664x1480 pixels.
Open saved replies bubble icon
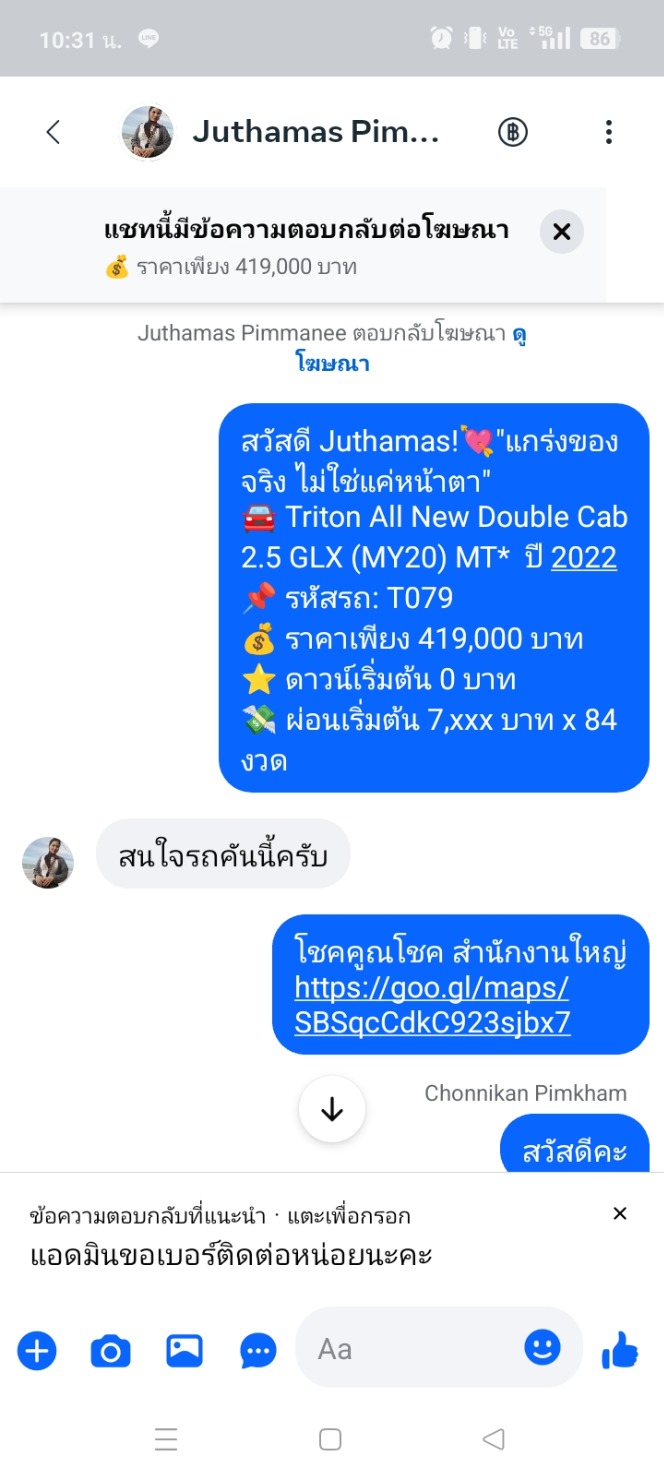(258, 1351)
